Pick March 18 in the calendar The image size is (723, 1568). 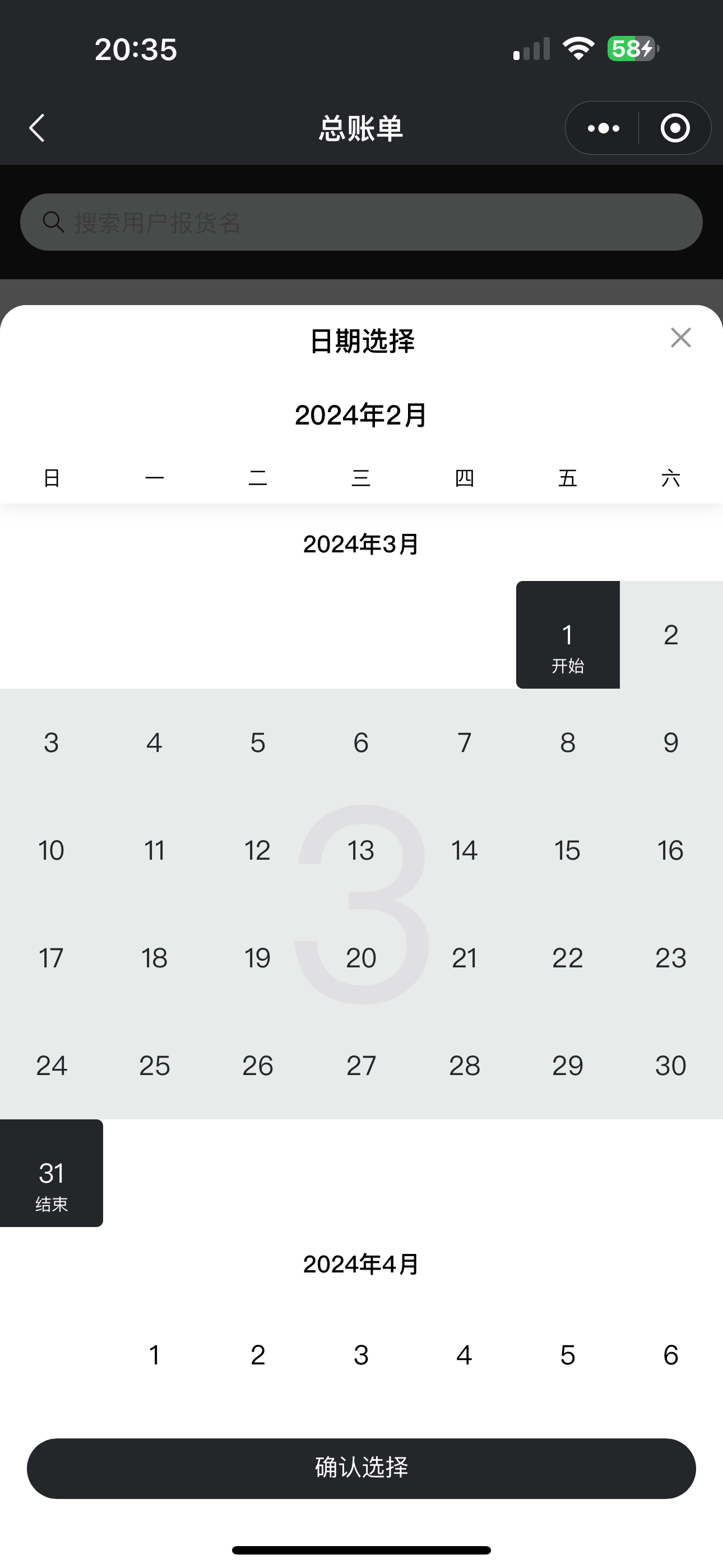point(155,958)
